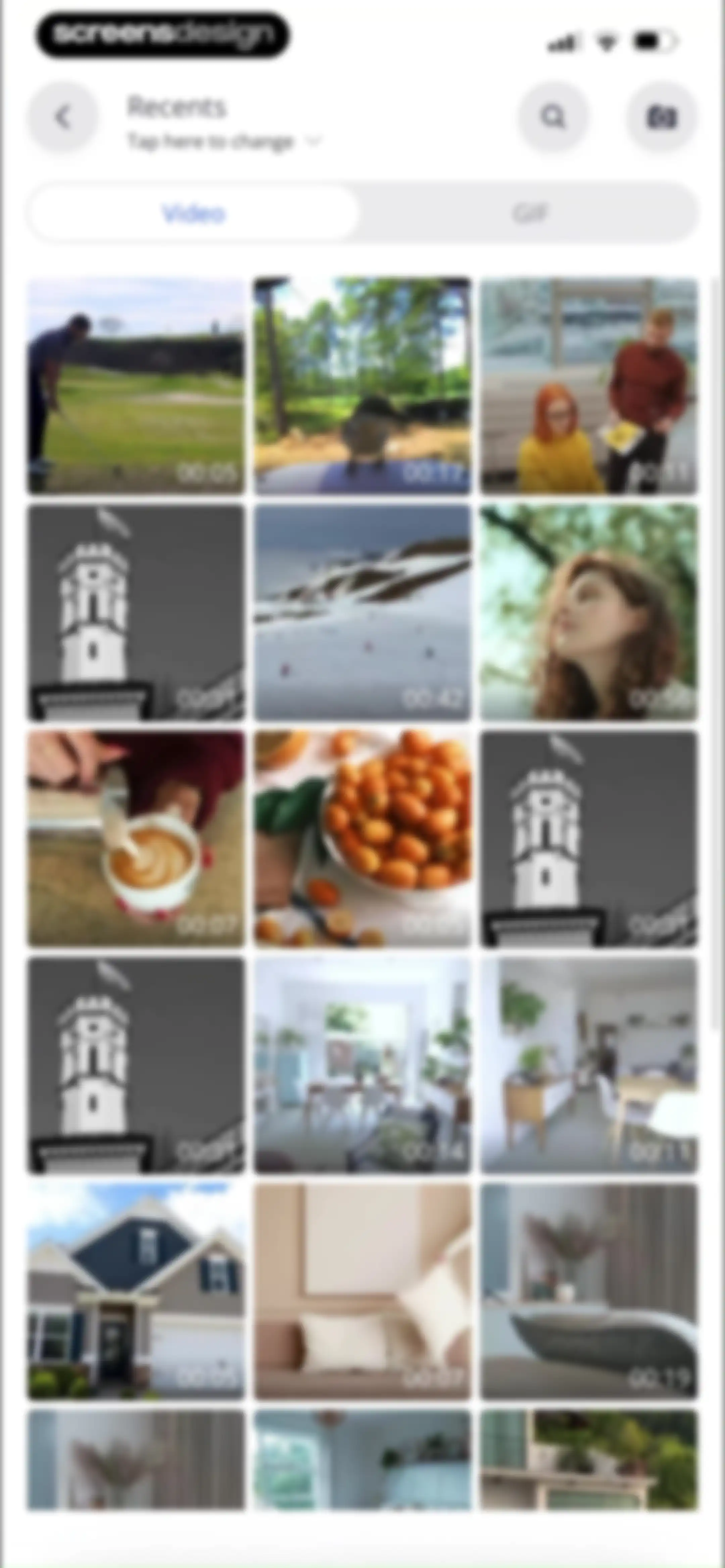Select the latte art coffee video
The height and width of the screenshot is (1568, 725).
tap(136, 839)
